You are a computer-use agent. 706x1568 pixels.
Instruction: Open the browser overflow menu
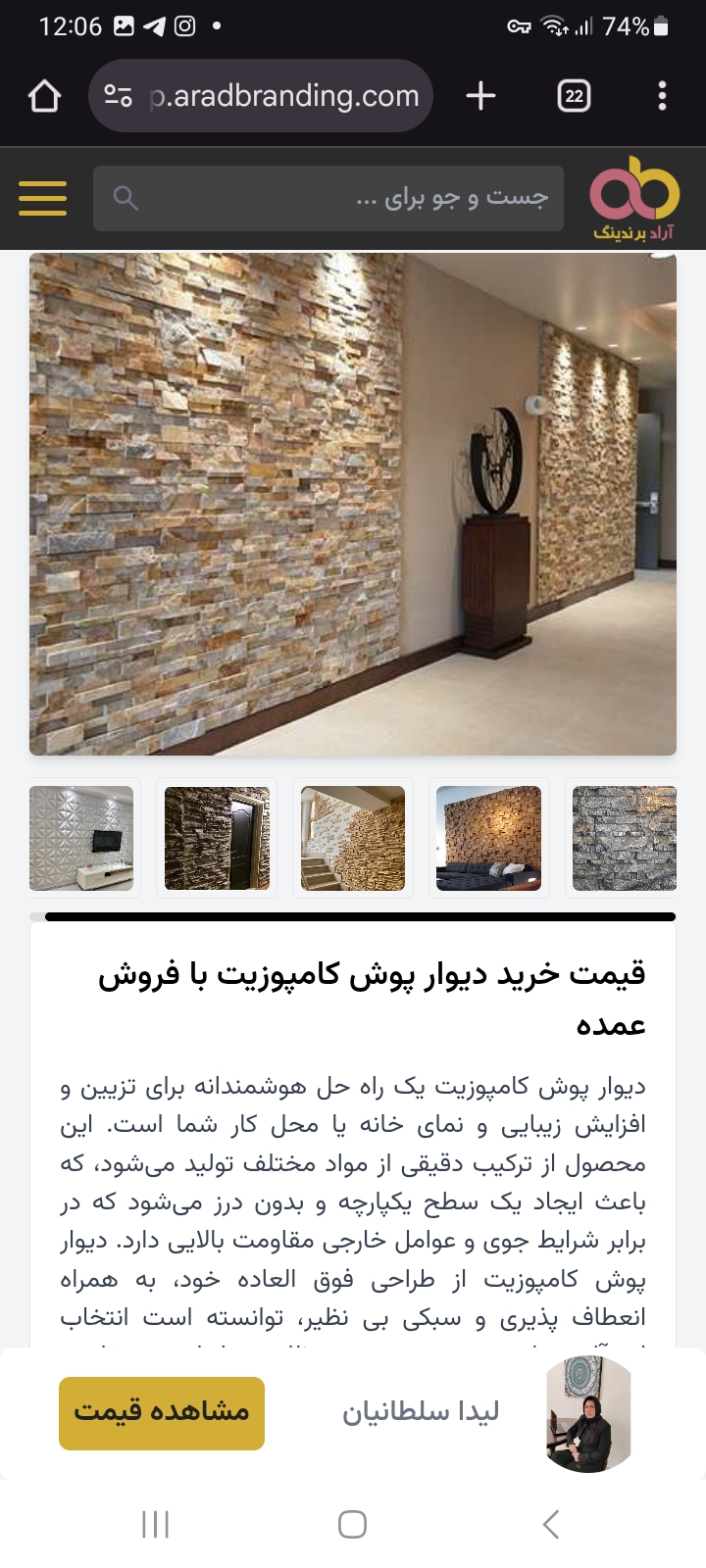point(662,96)
